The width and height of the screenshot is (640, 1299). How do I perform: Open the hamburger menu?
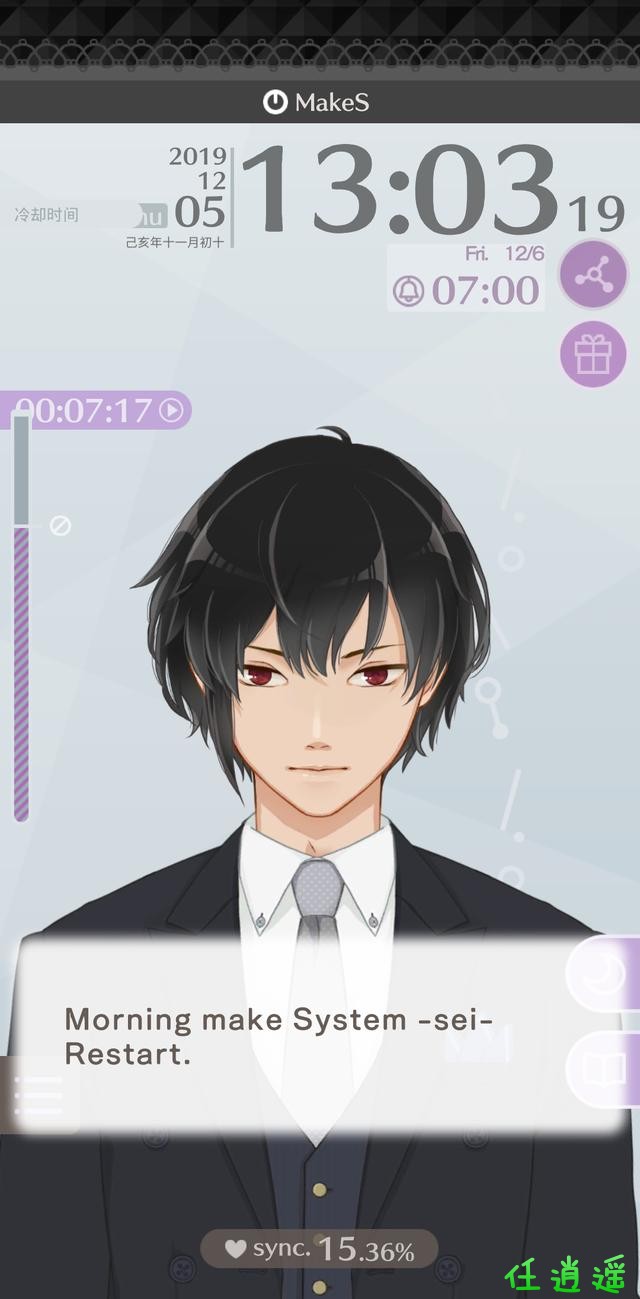[x=38, y=1096]
